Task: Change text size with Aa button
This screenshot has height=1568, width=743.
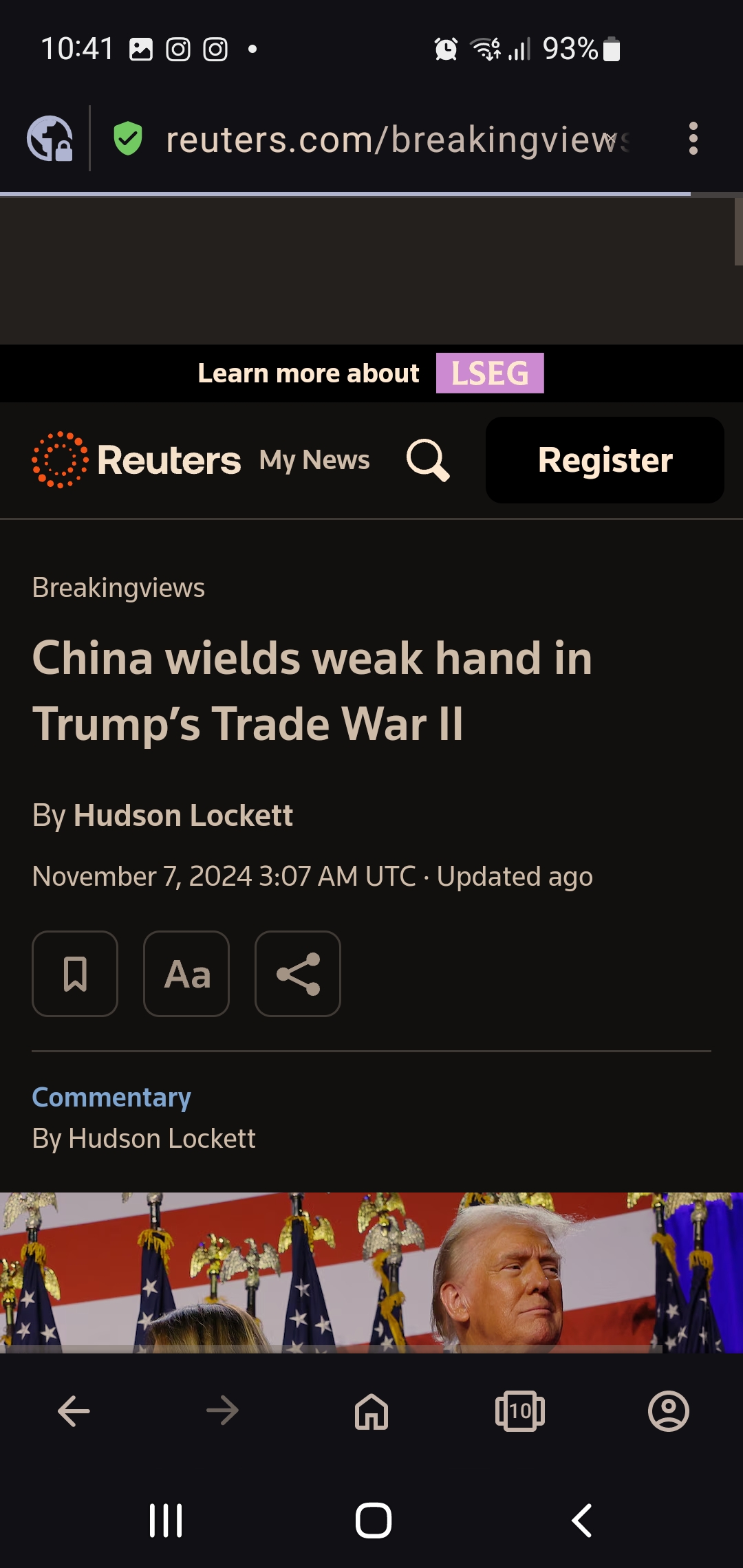Action: (x=186, y=974)
